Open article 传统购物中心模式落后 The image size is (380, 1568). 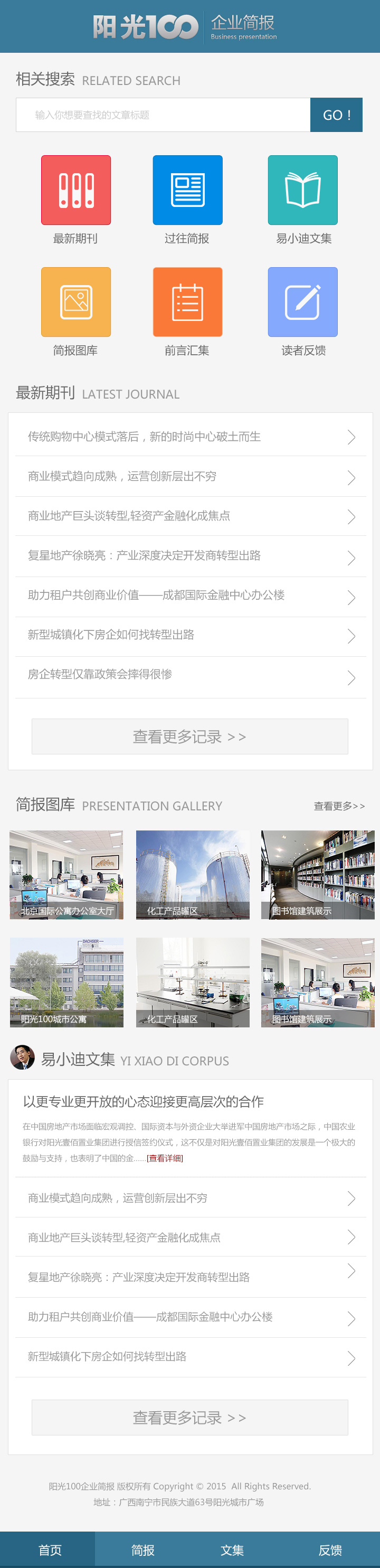pos(190,437)
